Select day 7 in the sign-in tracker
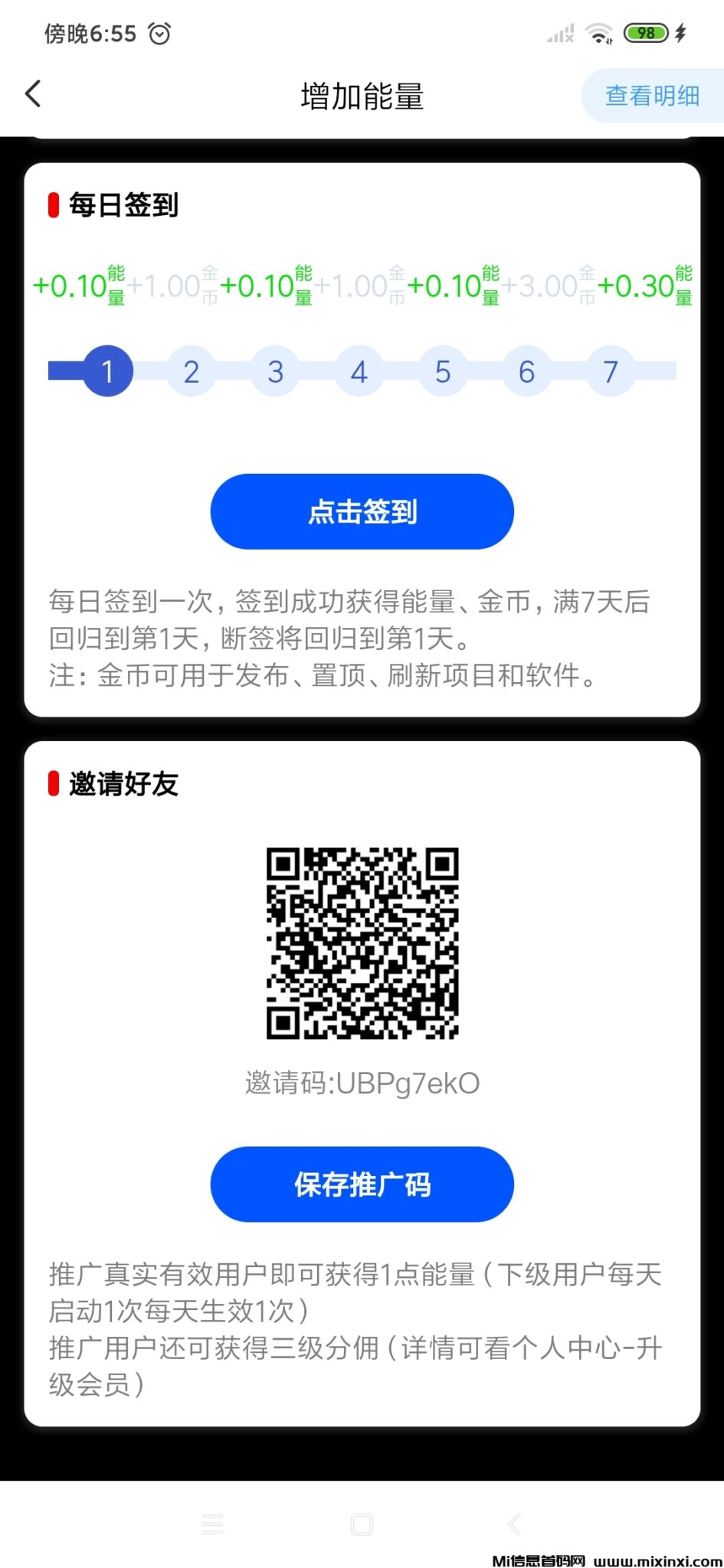724x1568 pixels. point(610,371)
